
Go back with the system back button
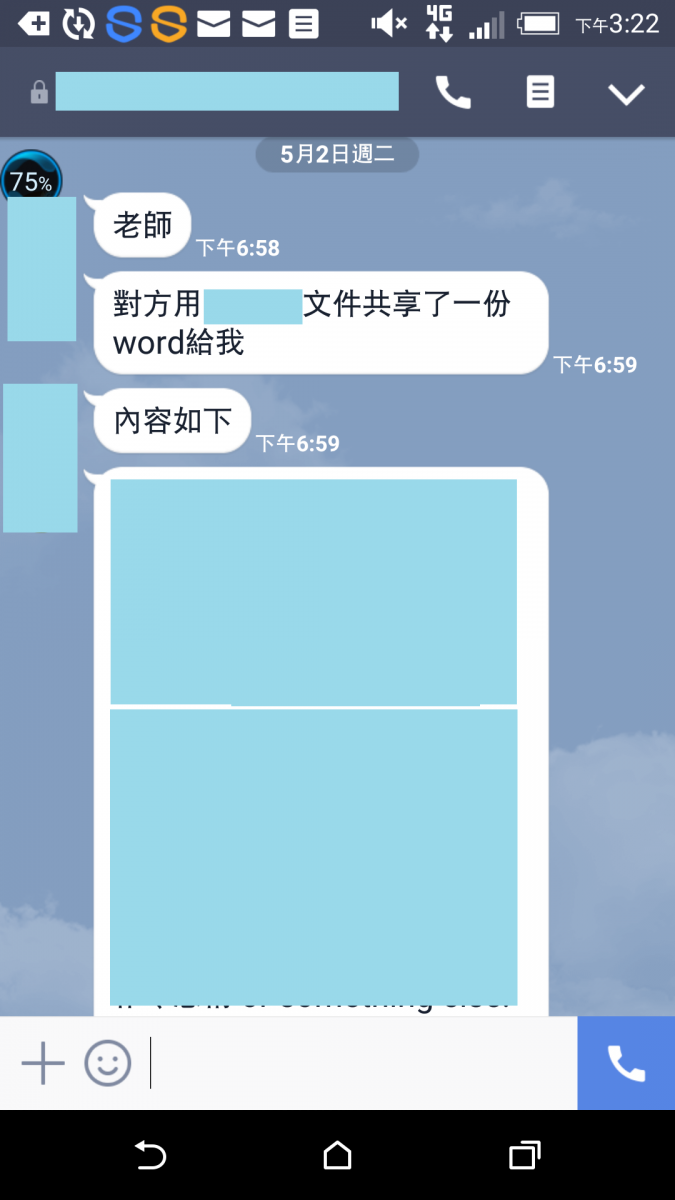pyautogui.click(x=150, y=1156)
